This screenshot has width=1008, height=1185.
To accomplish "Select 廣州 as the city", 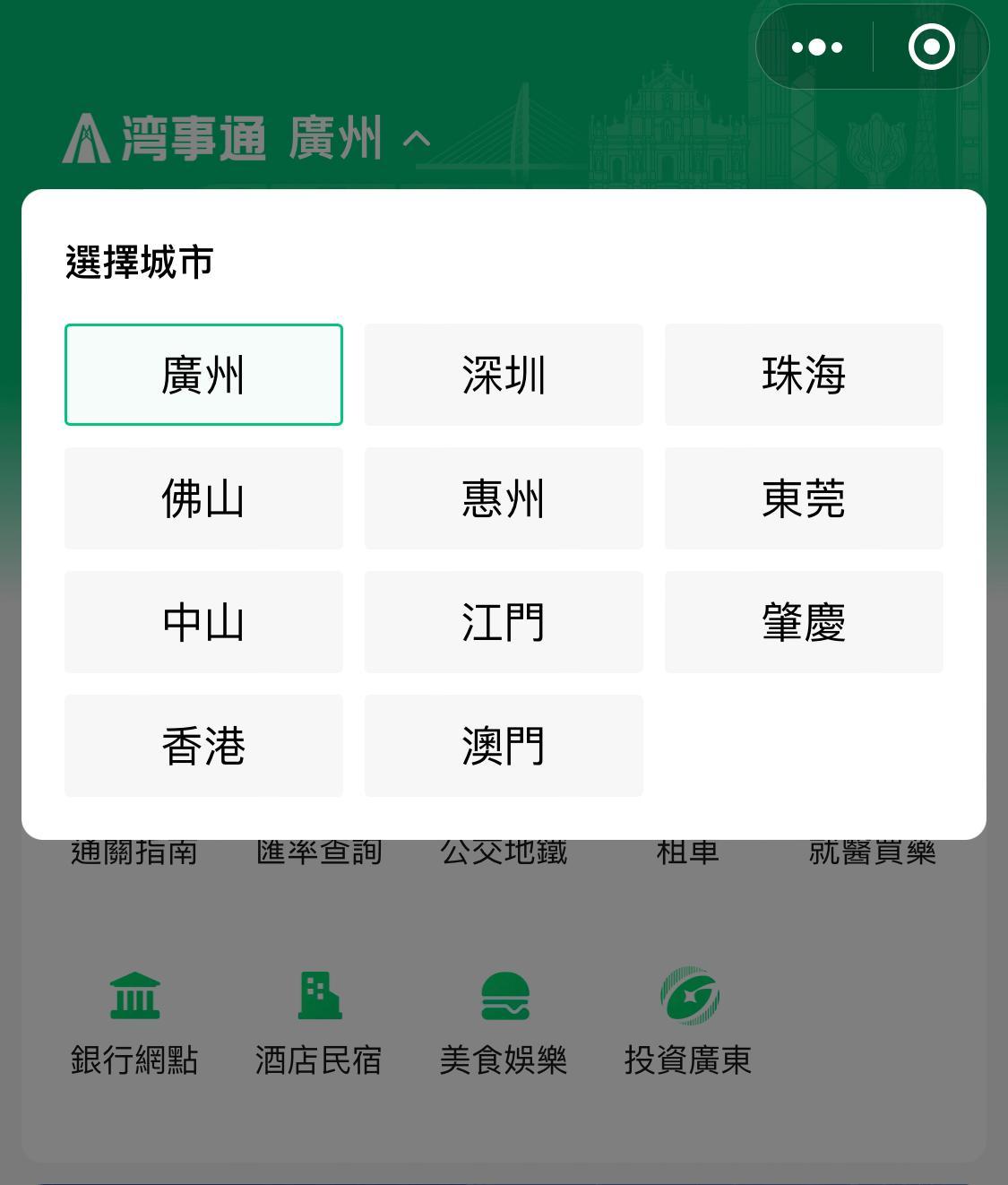I will [203, 375].
